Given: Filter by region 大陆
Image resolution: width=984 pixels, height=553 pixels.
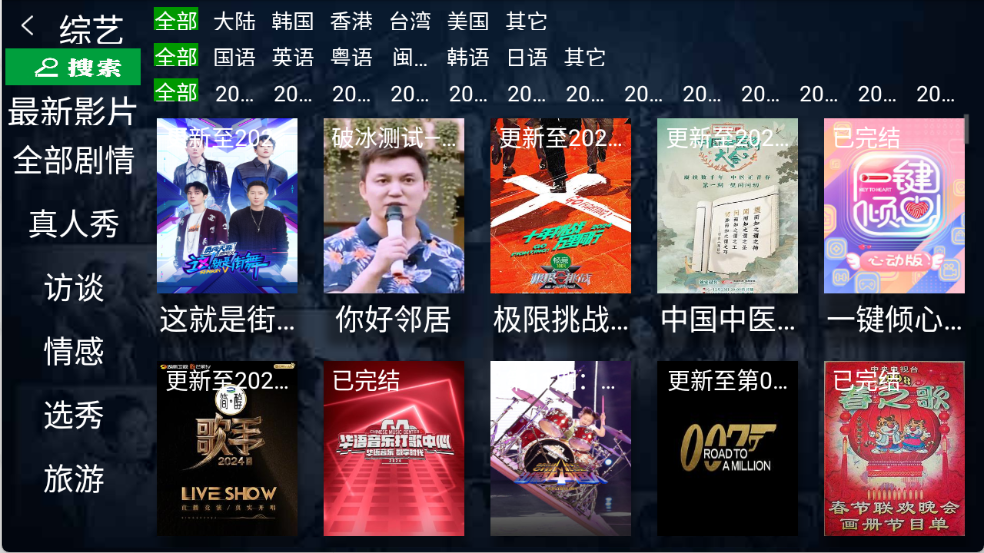Looking at the screenshot, I should [234, 21].
